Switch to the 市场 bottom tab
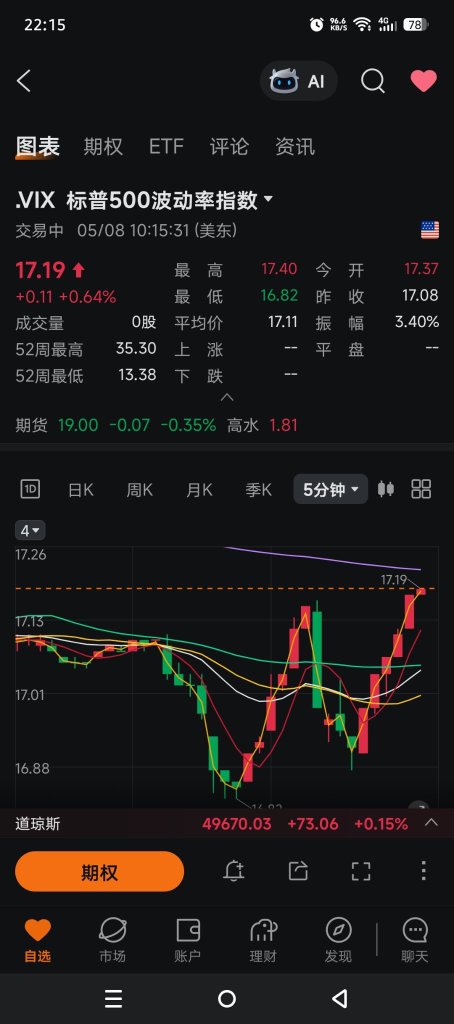The width and height of the screenshot is (454, 1024). (x=112, y=940)
